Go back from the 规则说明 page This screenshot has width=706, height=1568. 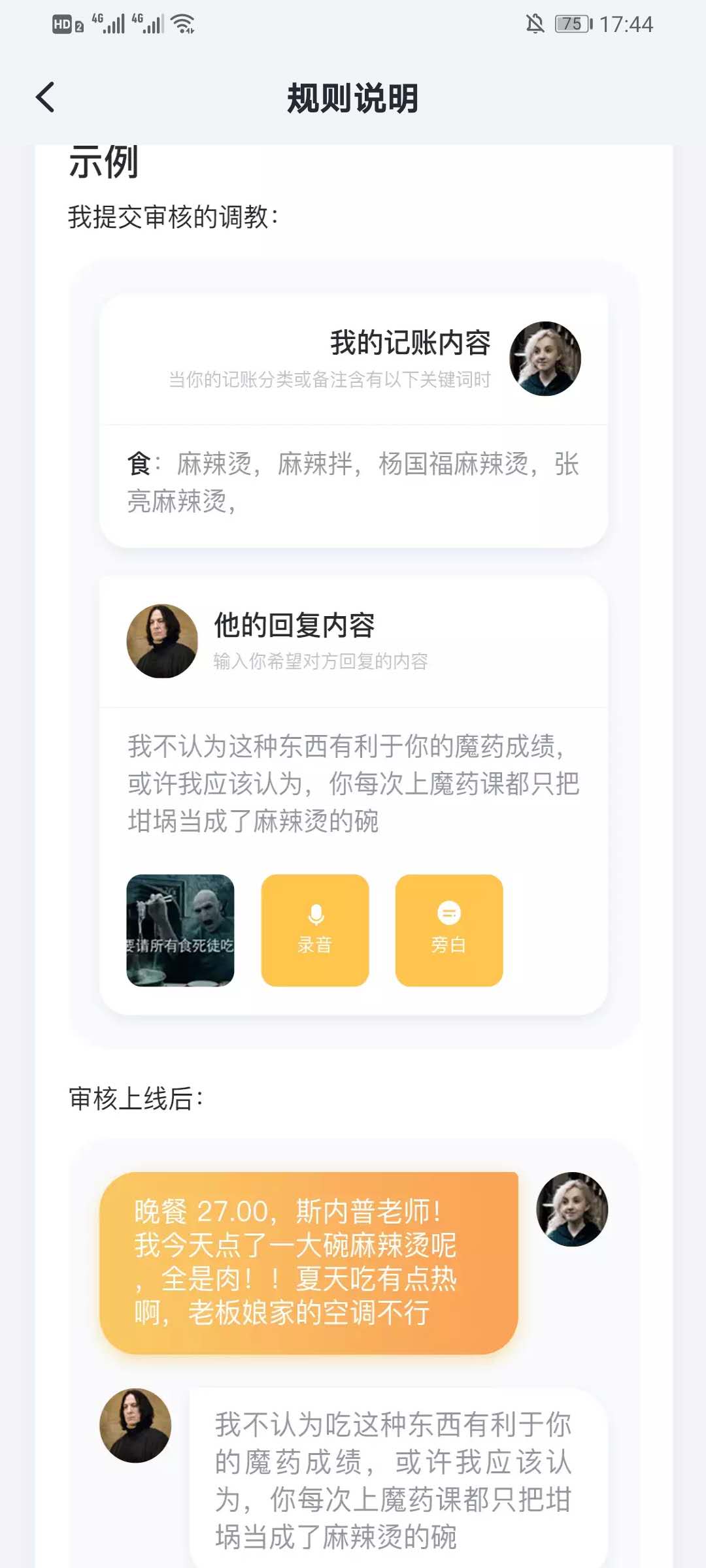click(x=45, y=97)
